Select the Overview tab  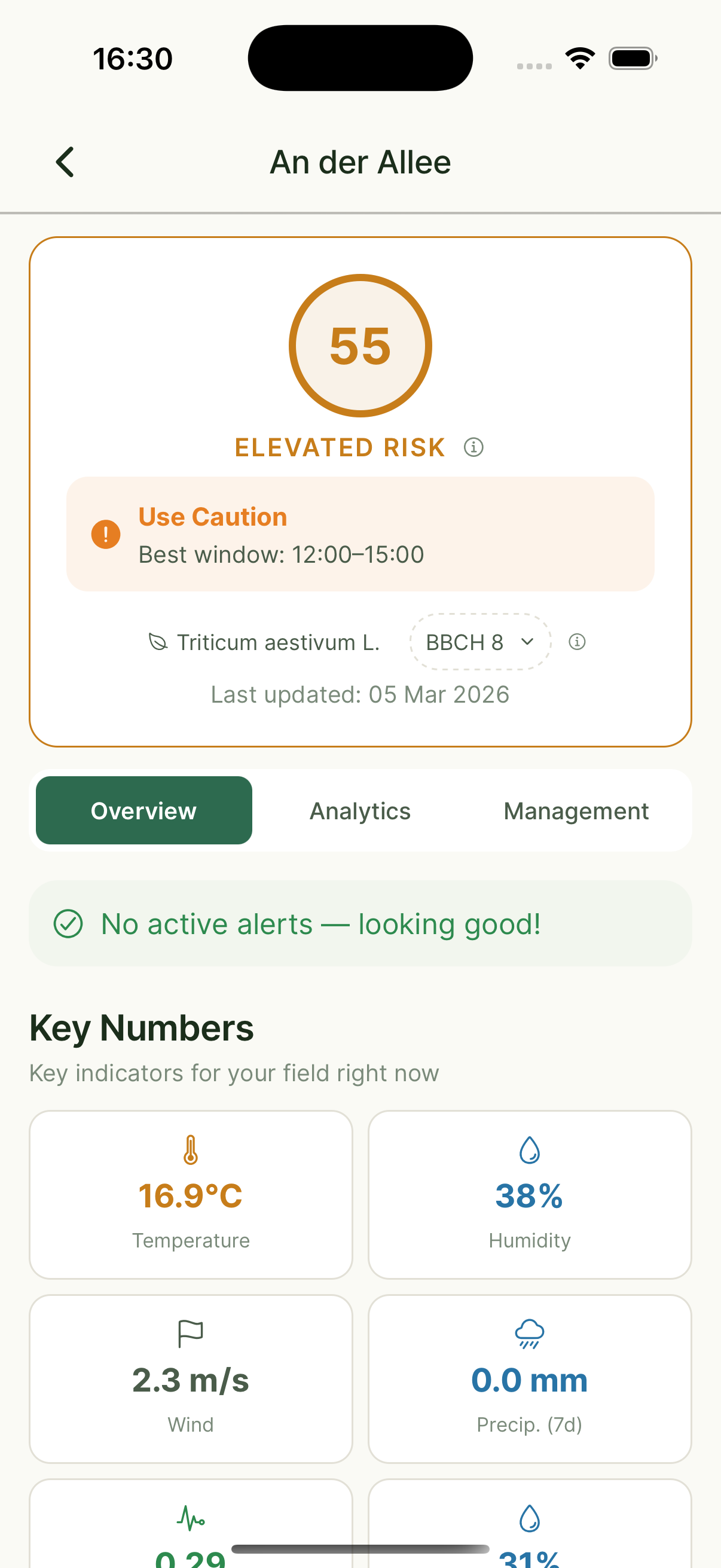[x=144, y=811]
